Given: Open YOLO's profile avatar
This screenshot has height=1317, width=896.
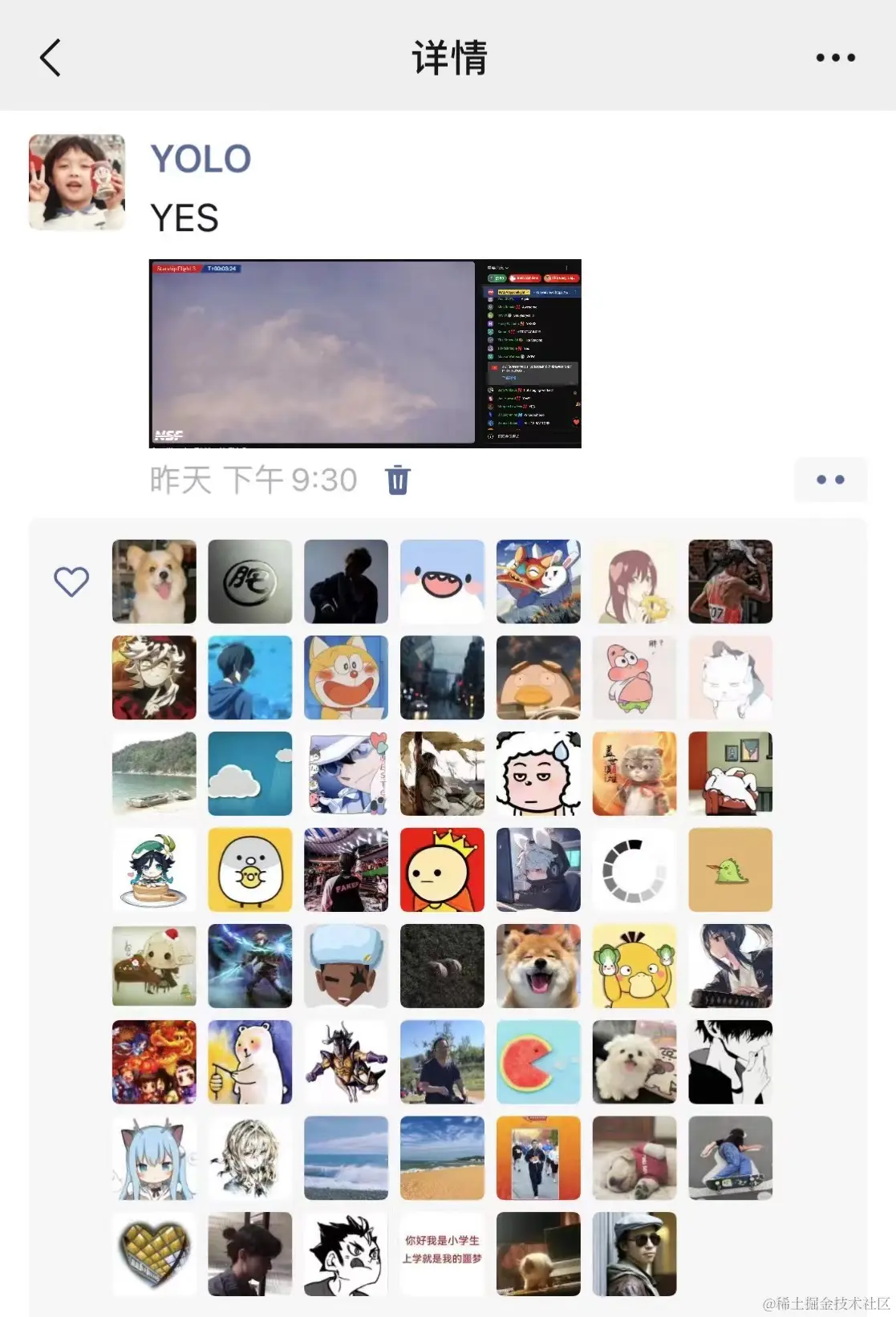Looking at the screenshot, I should pos(77,182).
